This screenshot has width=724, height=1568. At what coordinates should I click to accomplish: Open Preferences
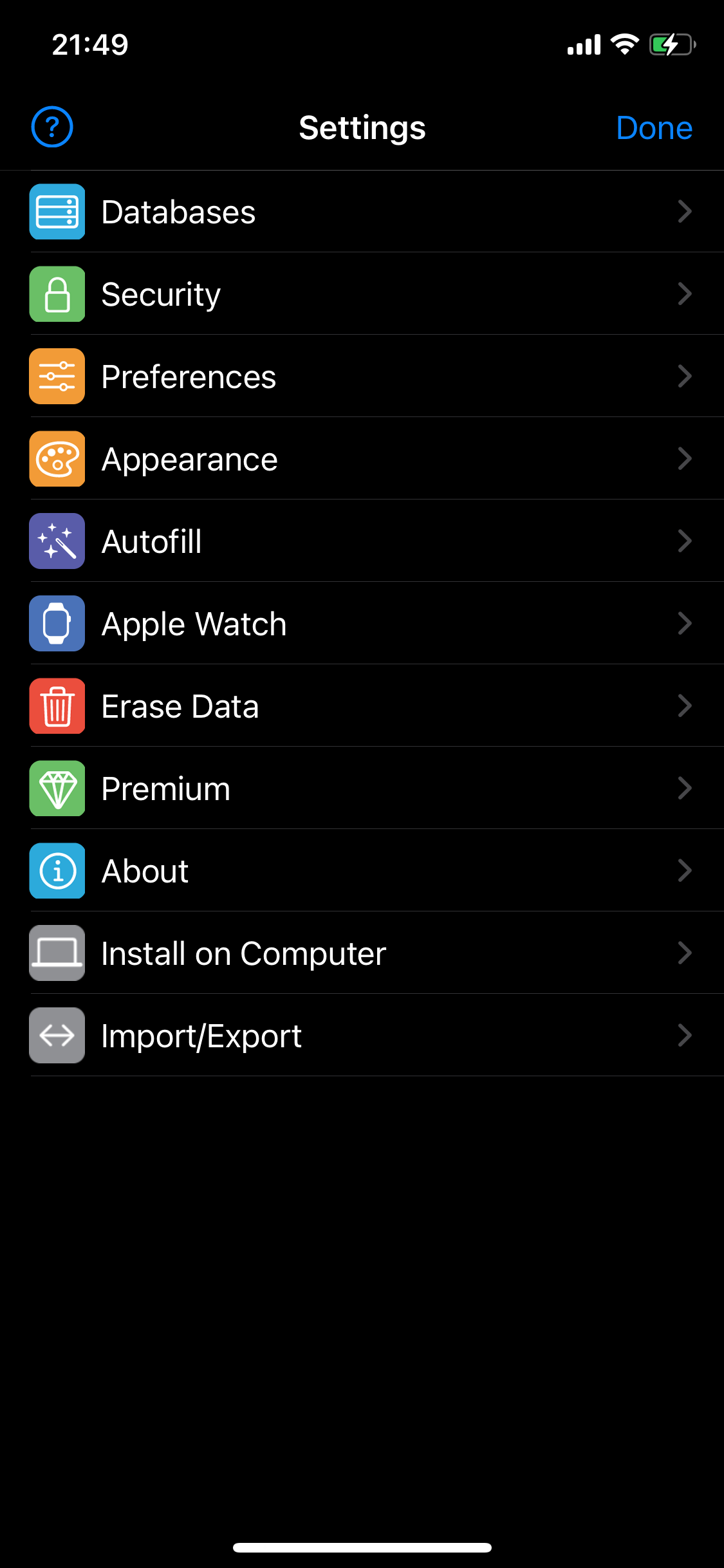click(x=360, y=377)
